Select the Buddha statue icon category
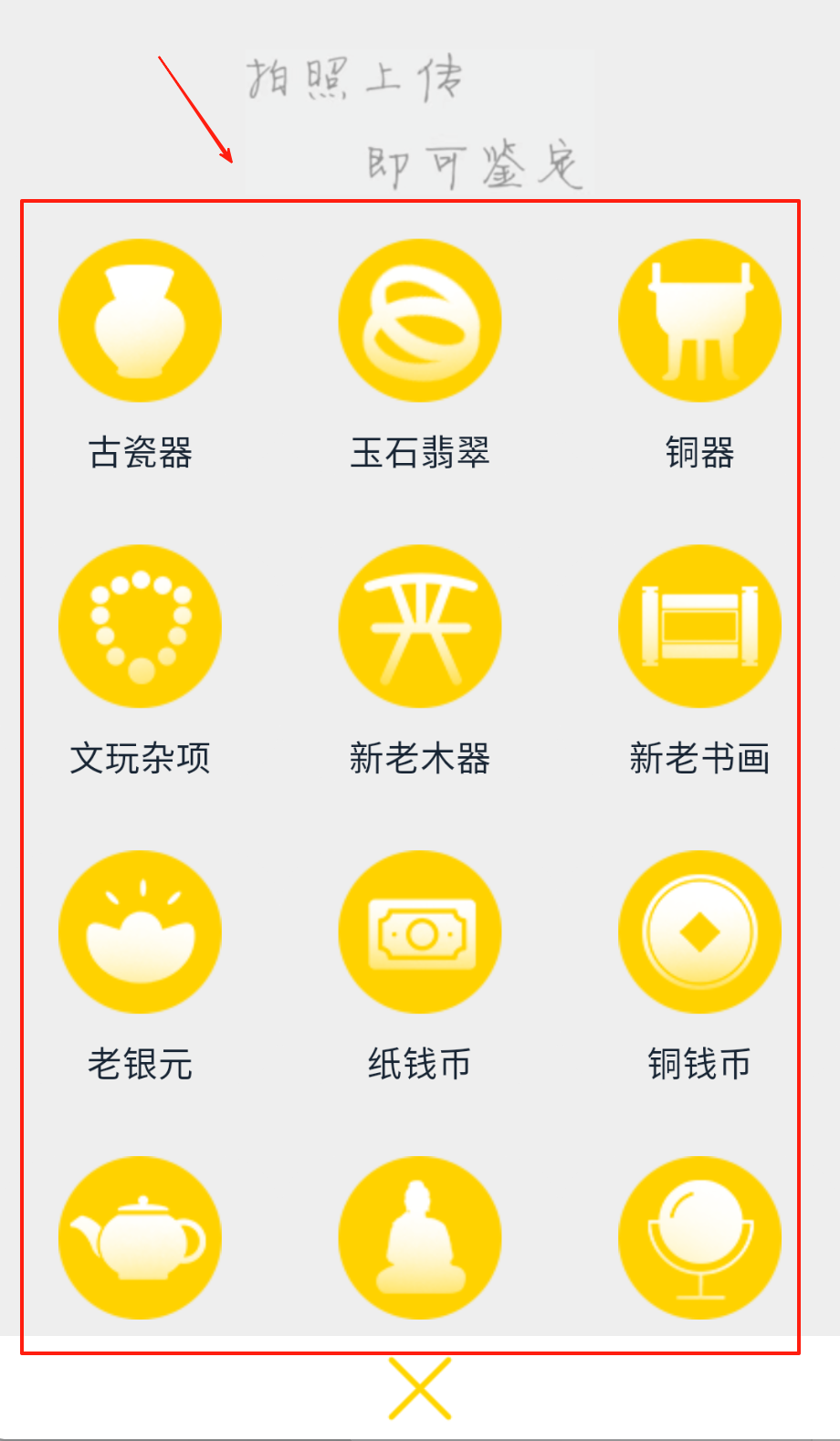This screenshot has width=840, height=1441. [420, 1238]
